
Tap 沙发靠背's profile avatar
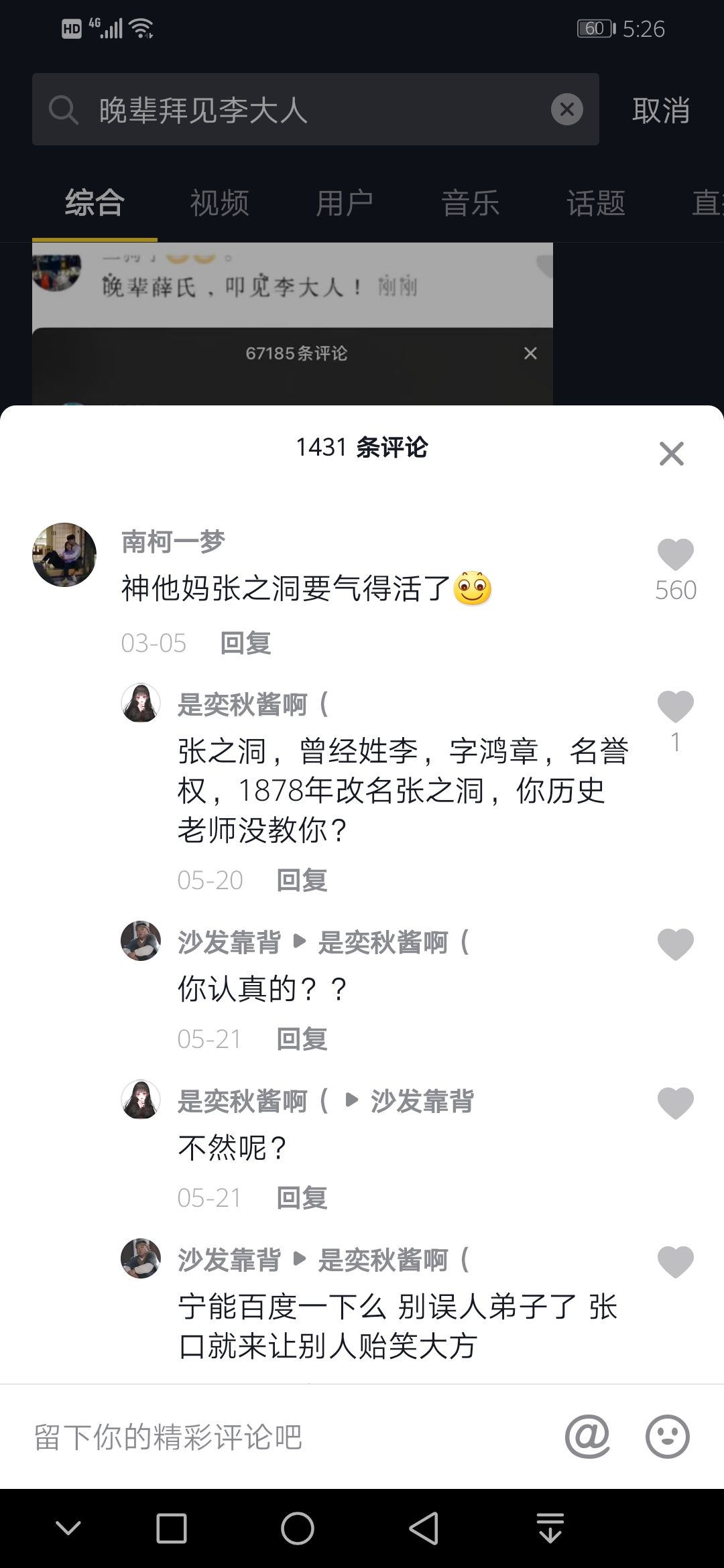pos(141,942)
